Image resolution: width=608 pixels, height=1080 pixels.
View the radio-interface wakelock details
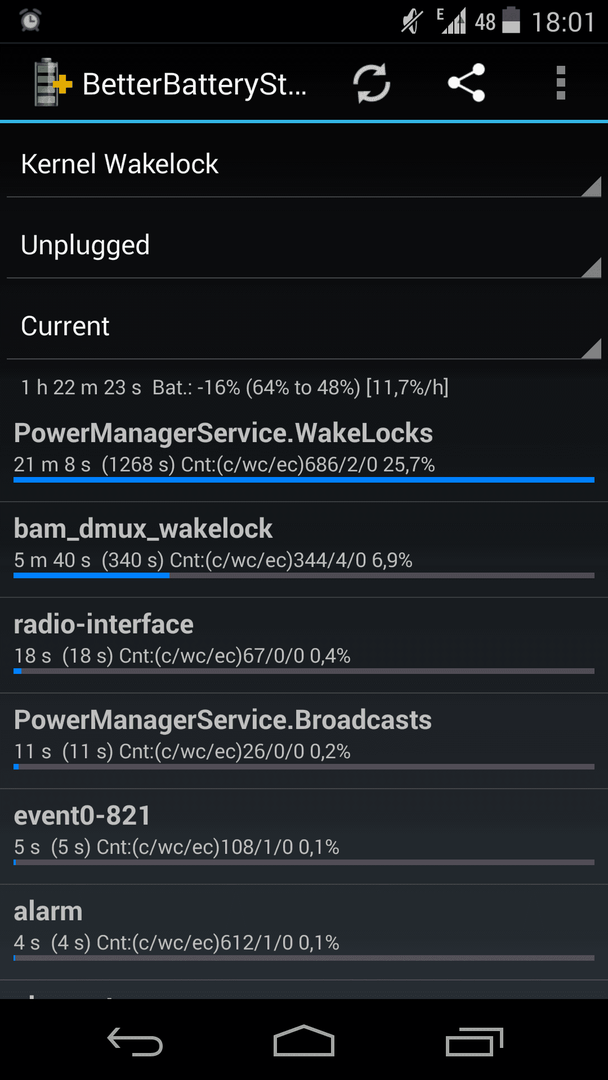pos(304,645)
